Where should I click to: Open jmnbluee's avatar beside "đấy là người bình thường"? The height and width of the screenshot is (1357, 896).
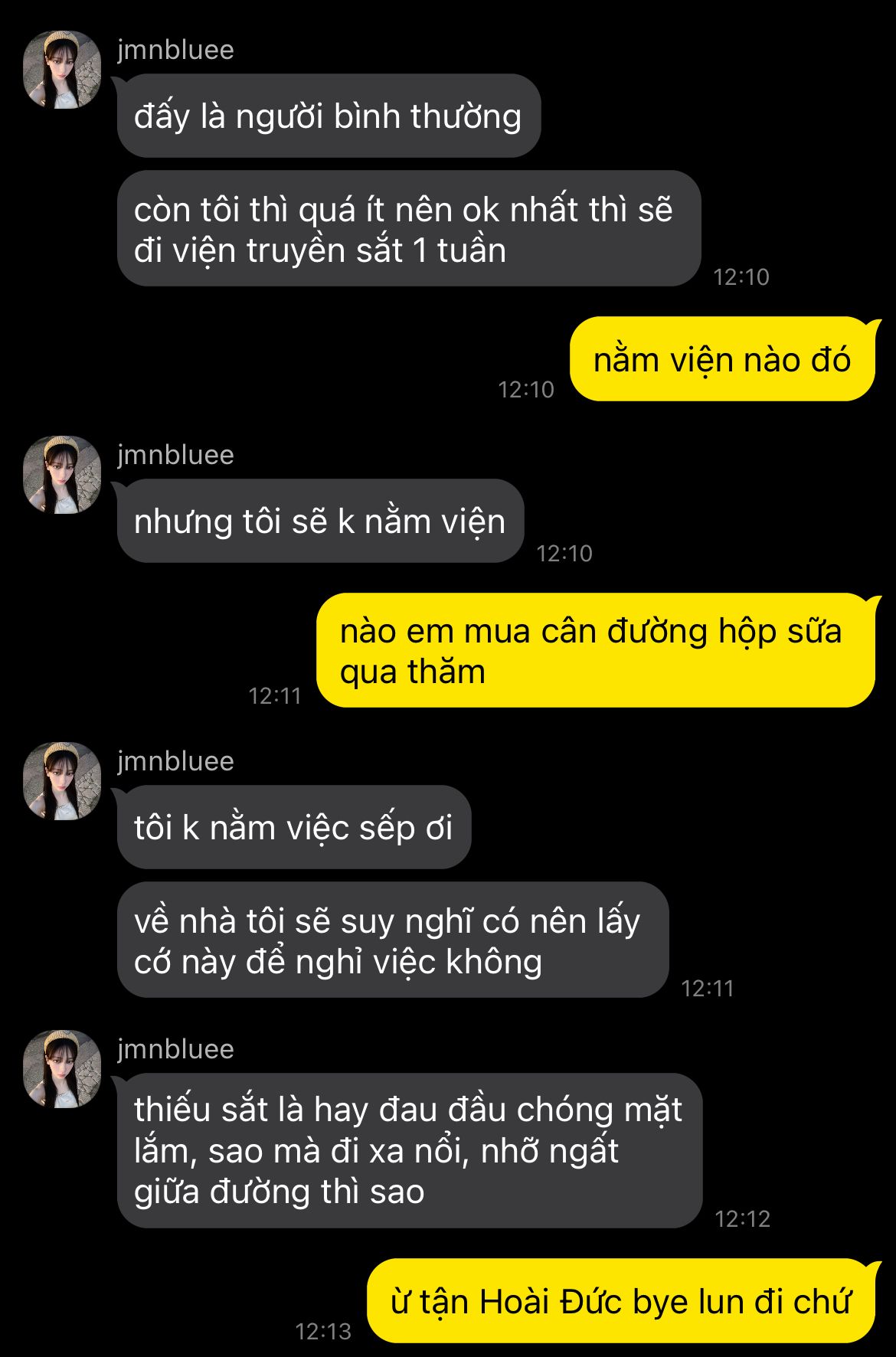62,70
